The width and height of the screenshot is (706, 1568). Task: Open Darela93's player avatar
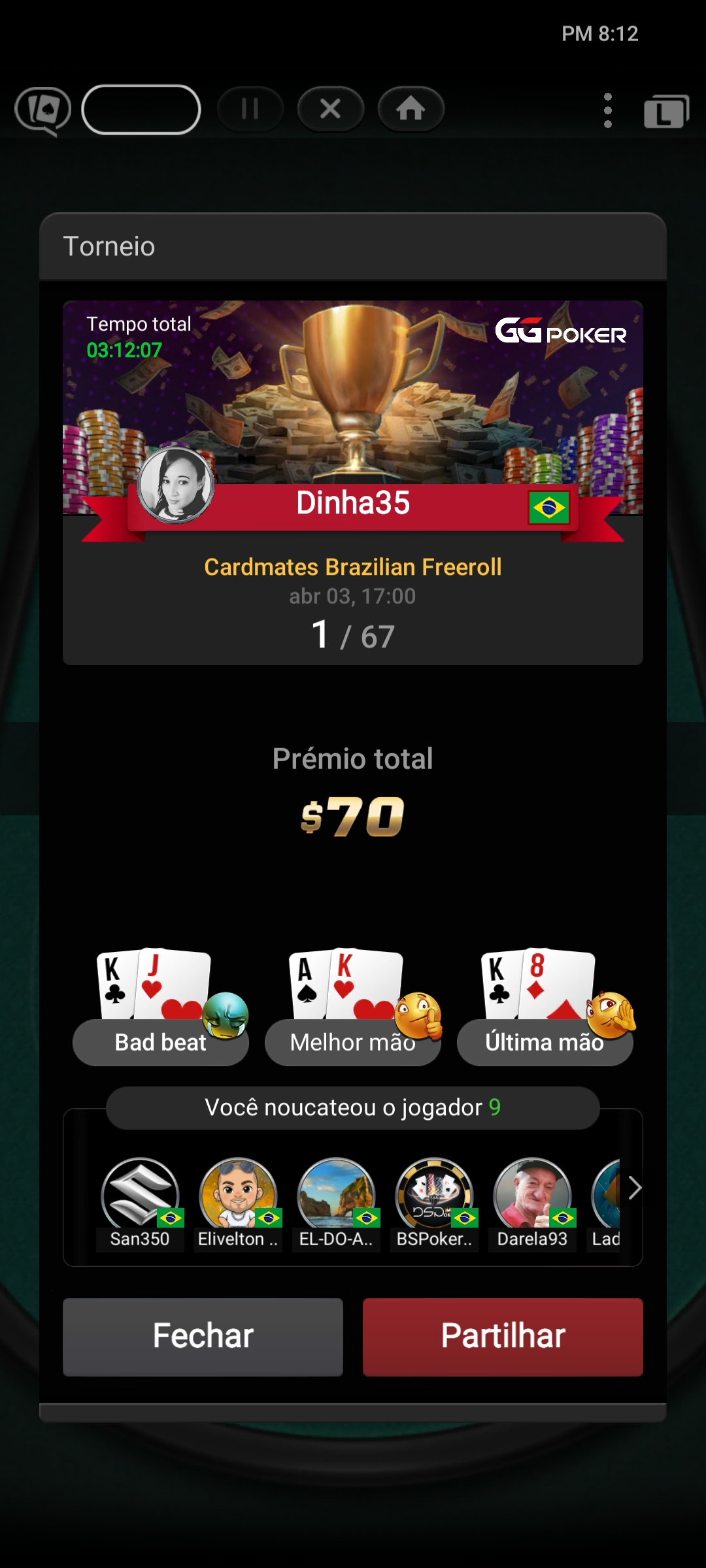point(532,1196)
